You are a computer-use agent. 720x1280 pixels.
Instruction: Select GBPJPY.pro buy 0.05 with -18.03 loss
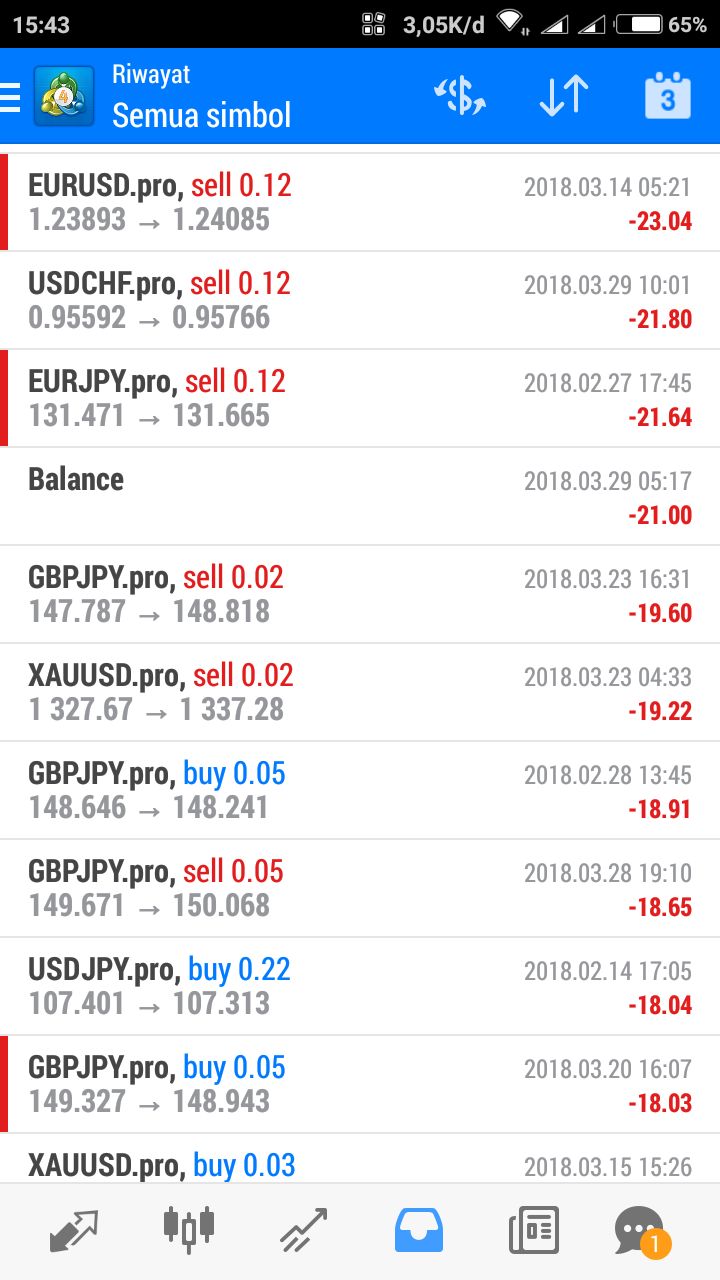[360, 1085]
